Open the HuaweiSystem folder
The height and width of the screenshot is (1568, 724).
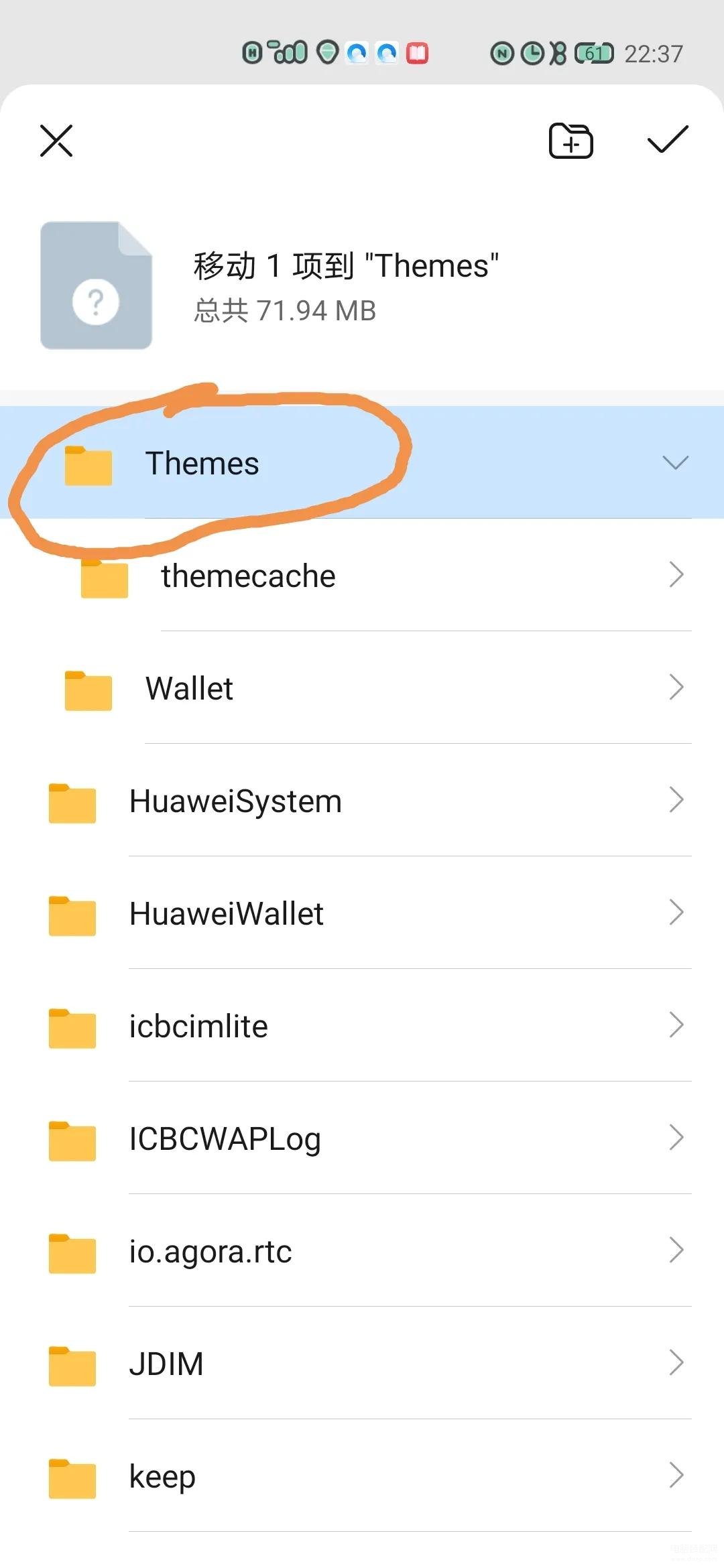362,800
